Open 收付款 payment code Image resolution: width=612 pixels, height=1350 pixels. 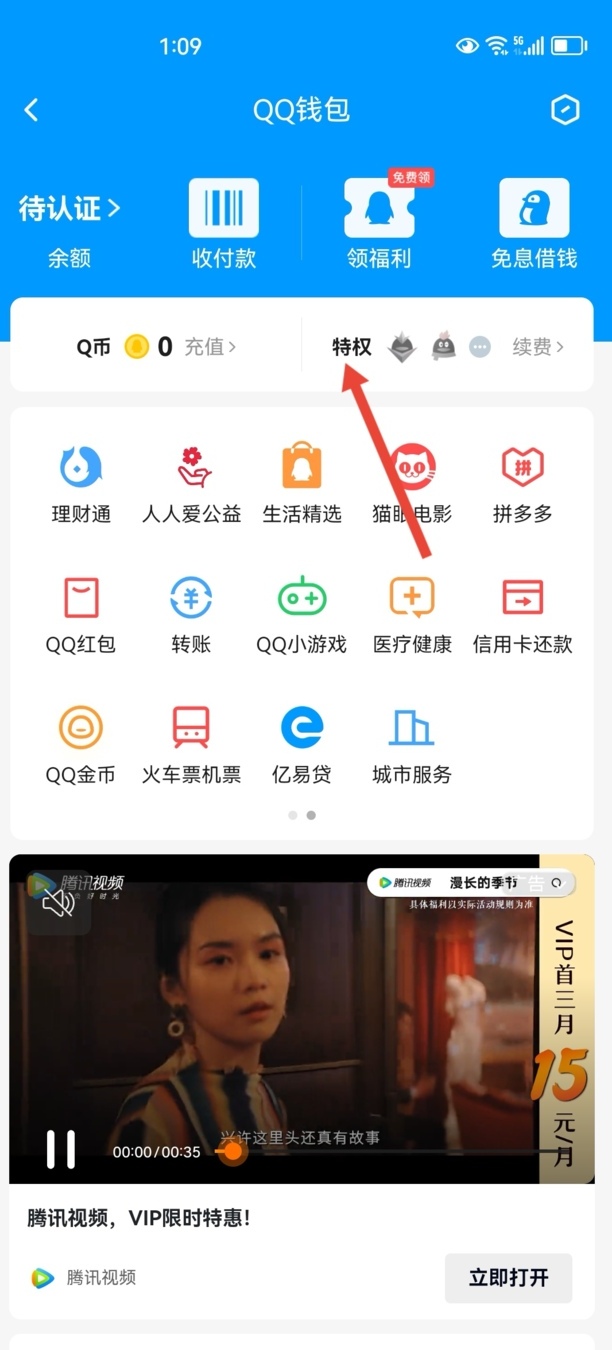(224, 224)
